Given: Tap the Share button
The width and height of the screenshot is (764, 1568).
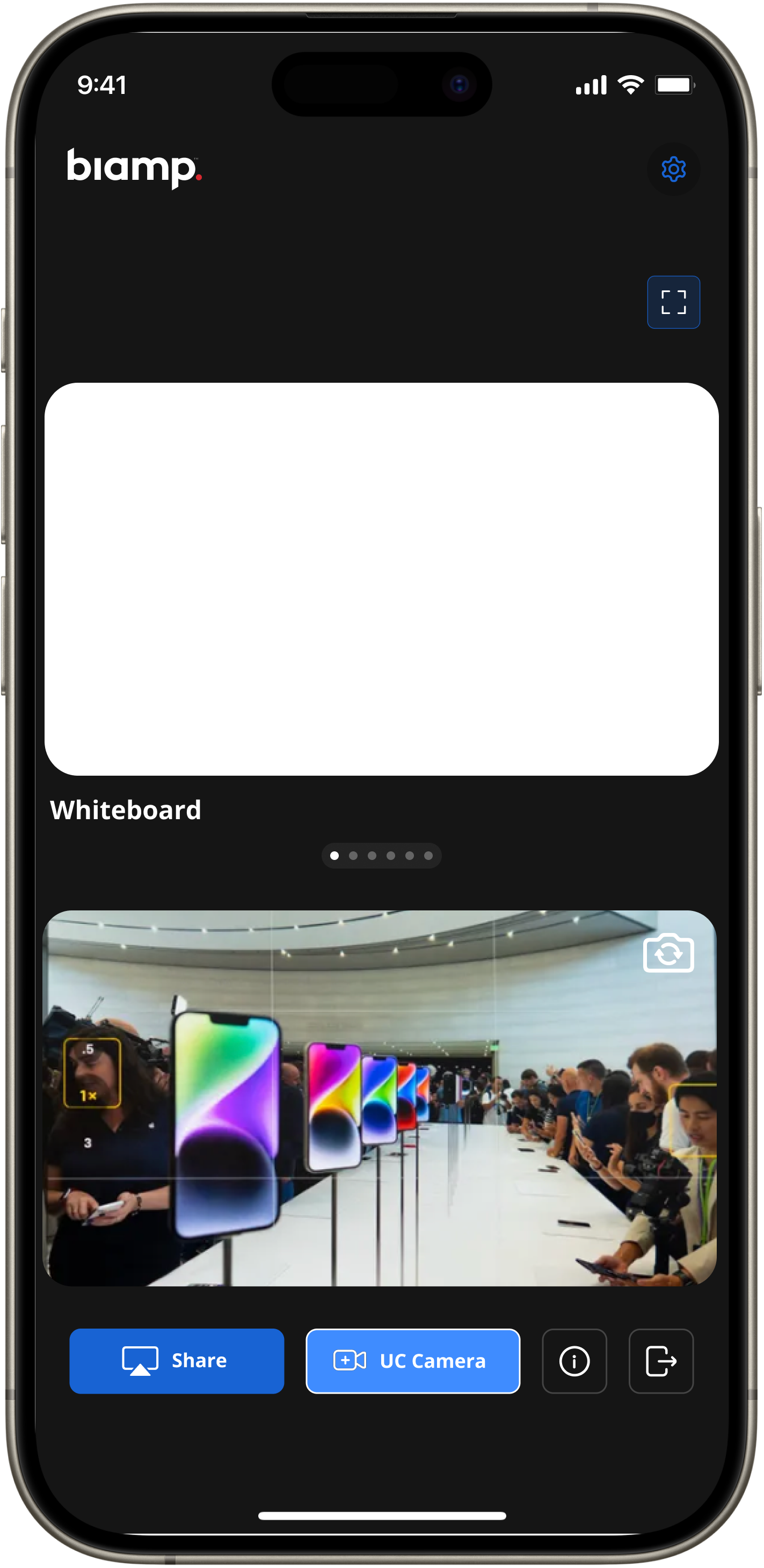Looking at the screenshot, I should tap(177, 1360).
